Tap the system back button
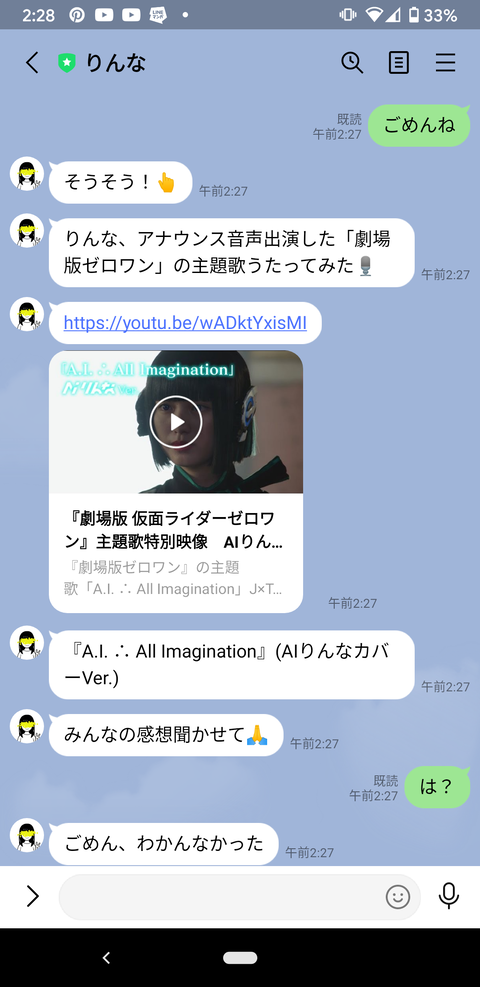The width and height of the screenshot is (480, 987). pyautogui.click(x=106, y=957)
